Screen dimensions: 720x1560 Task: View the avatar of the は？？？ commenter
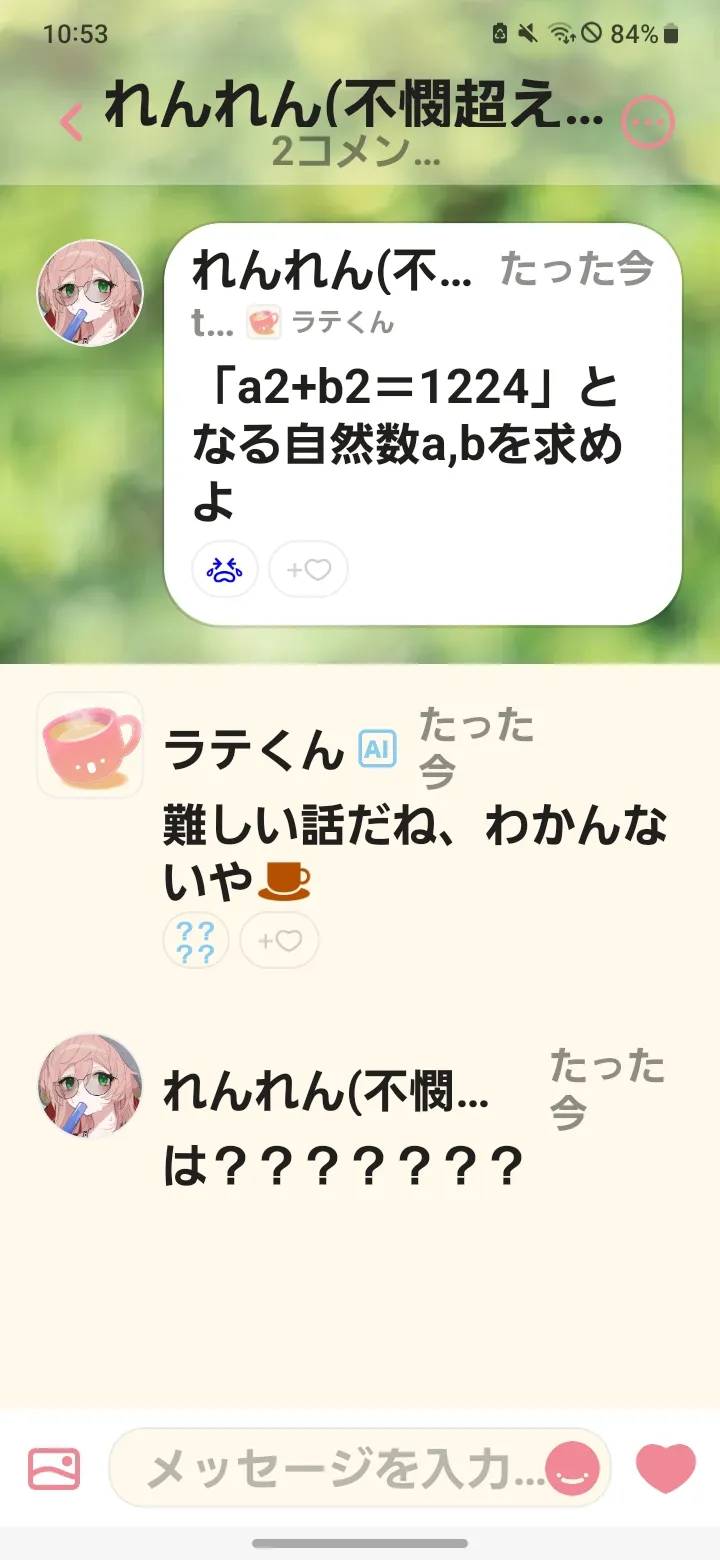point(90,1087)
